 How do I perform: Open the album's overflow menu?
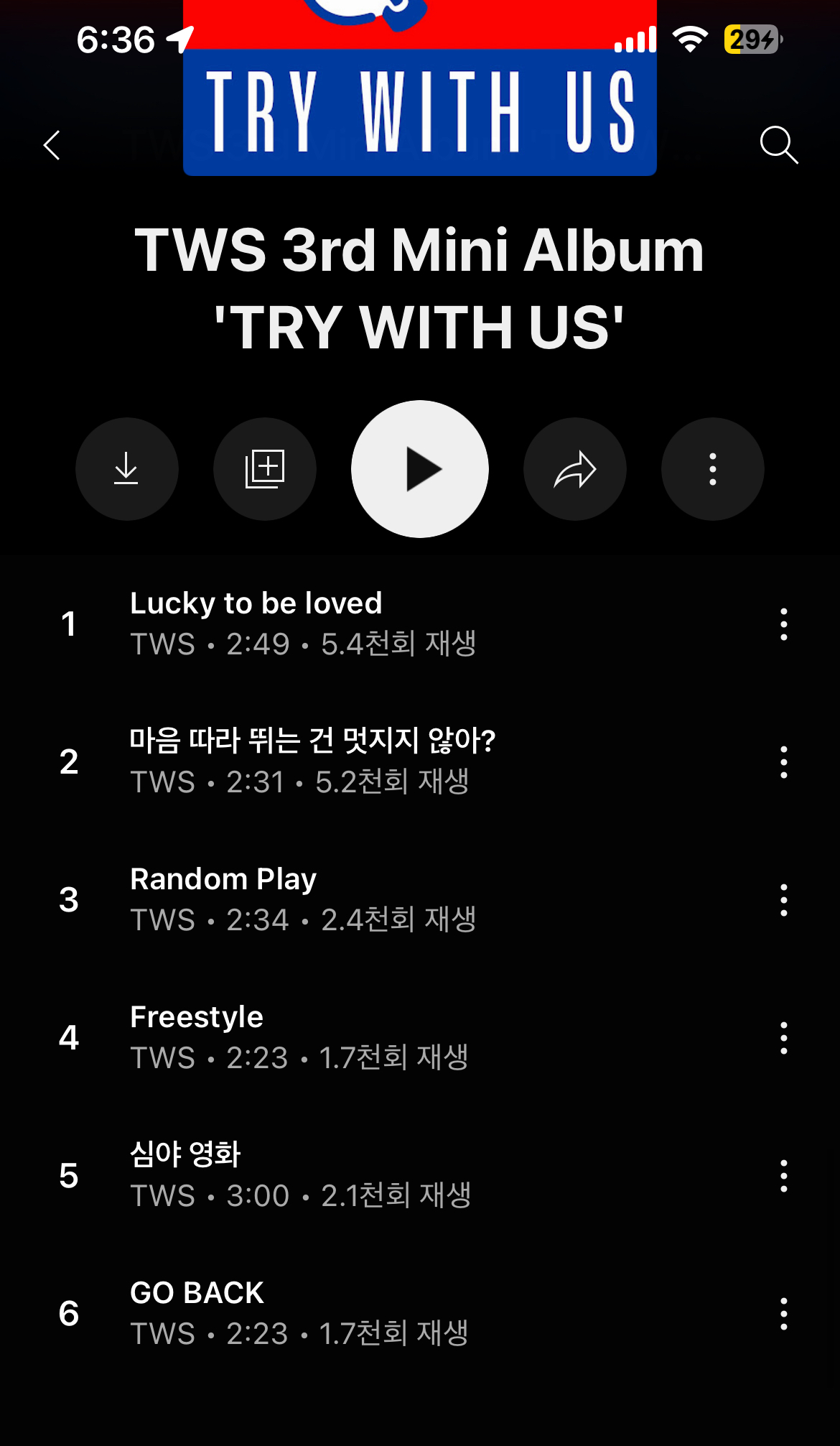pyautogui.click(x=713, y=469)
